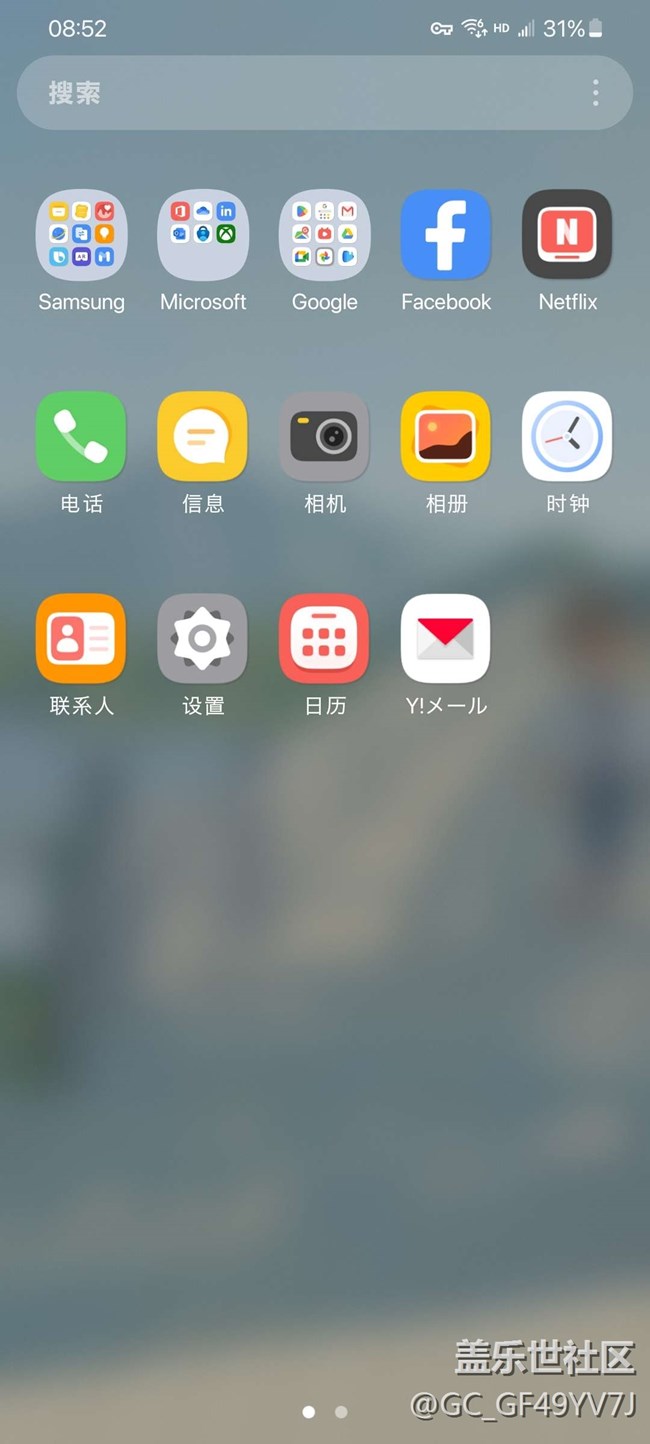650x1444 pixels.
Task: Open the 相册 gallery app
Action: (x=446, y=437)
